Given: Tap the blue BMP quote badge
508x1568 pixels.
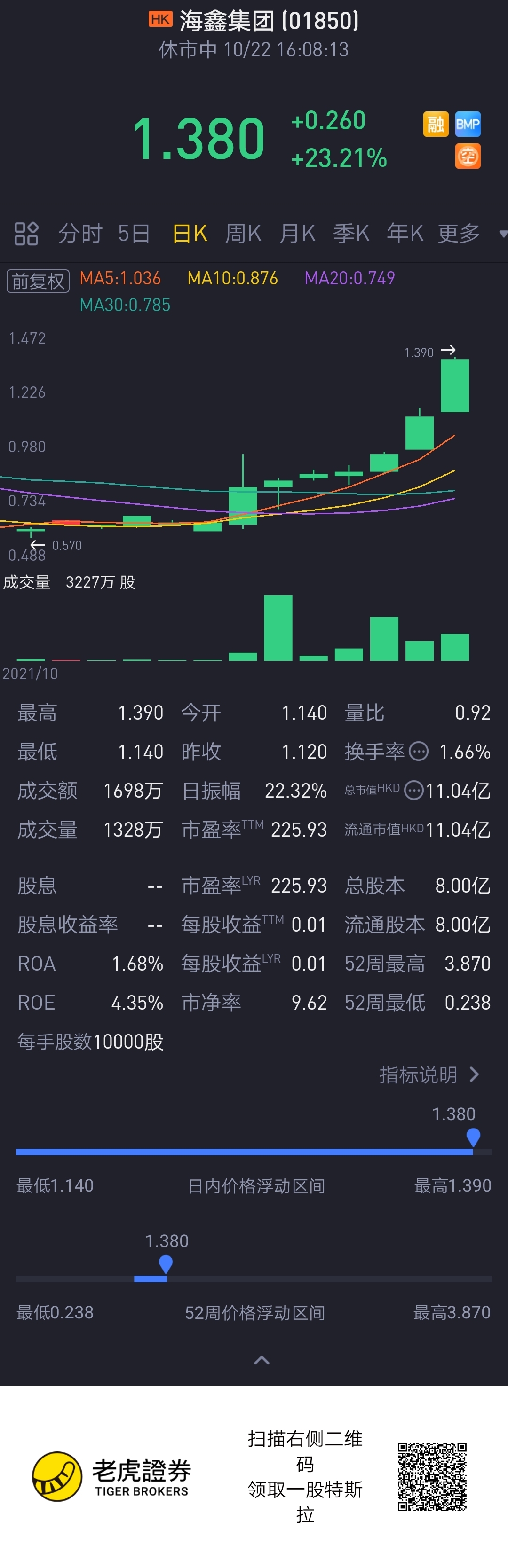Looking at the screenshot, I should pos(468,124).
